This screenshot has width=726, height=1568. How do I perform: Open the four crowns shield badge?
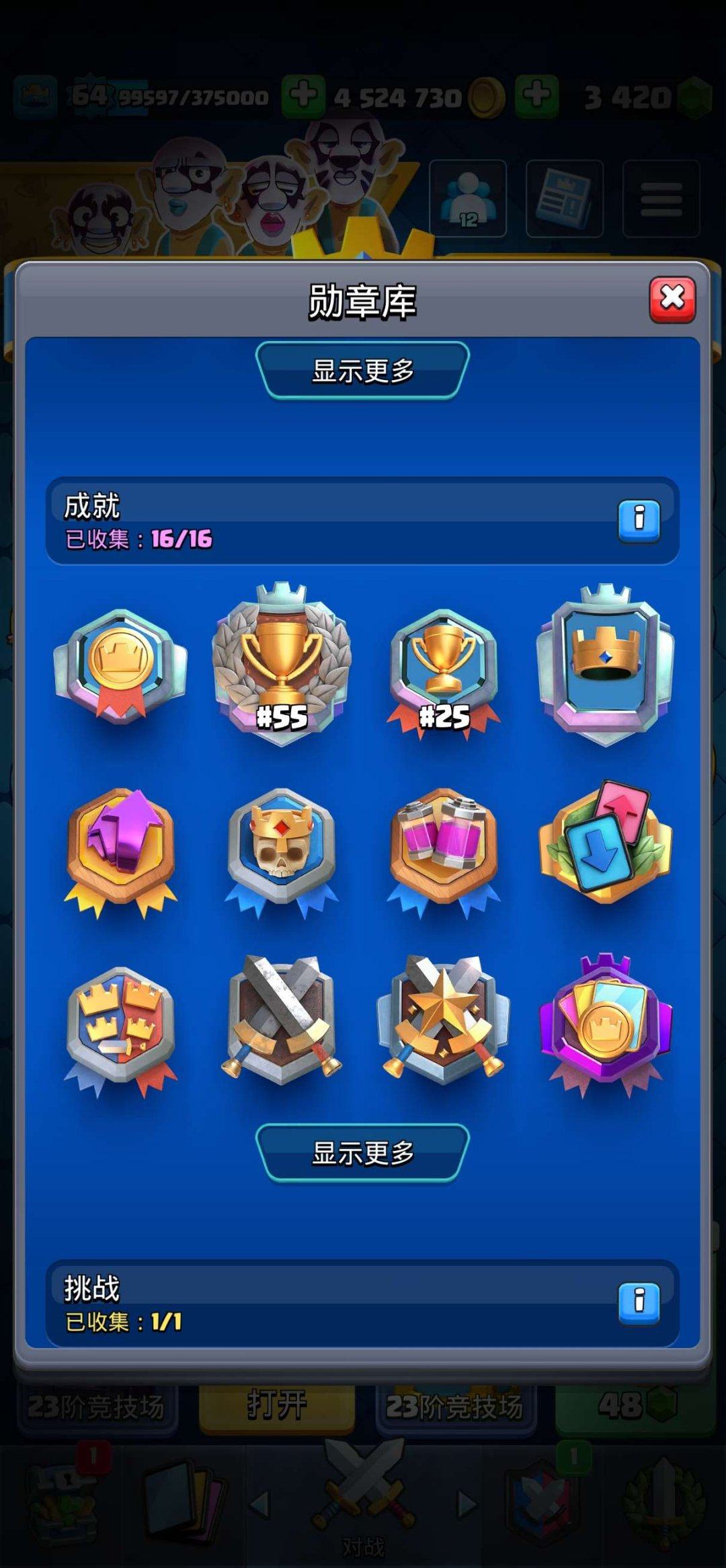(120, 1026)
